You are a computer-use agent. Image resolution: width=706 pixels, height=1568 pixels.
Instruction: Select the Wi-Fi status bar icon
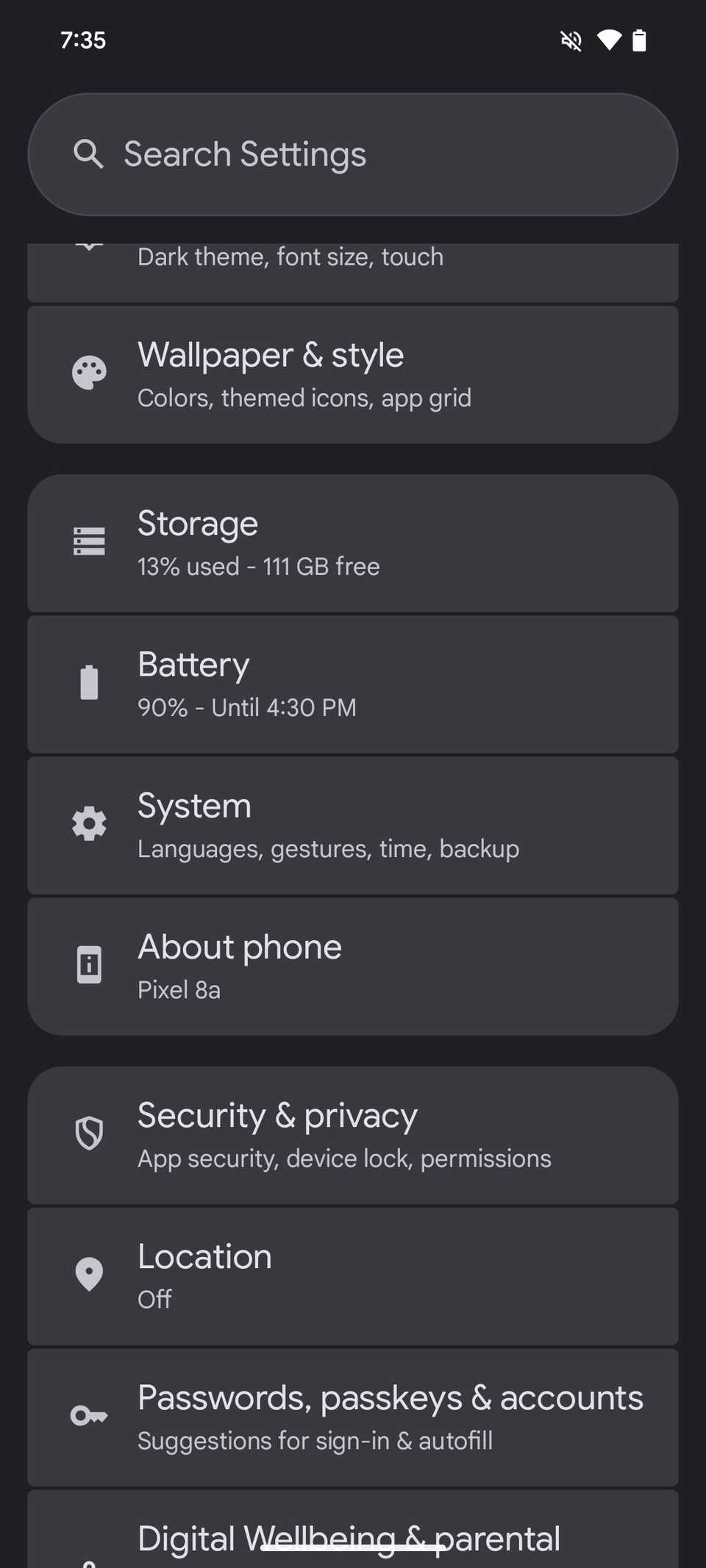pos(609,40)
